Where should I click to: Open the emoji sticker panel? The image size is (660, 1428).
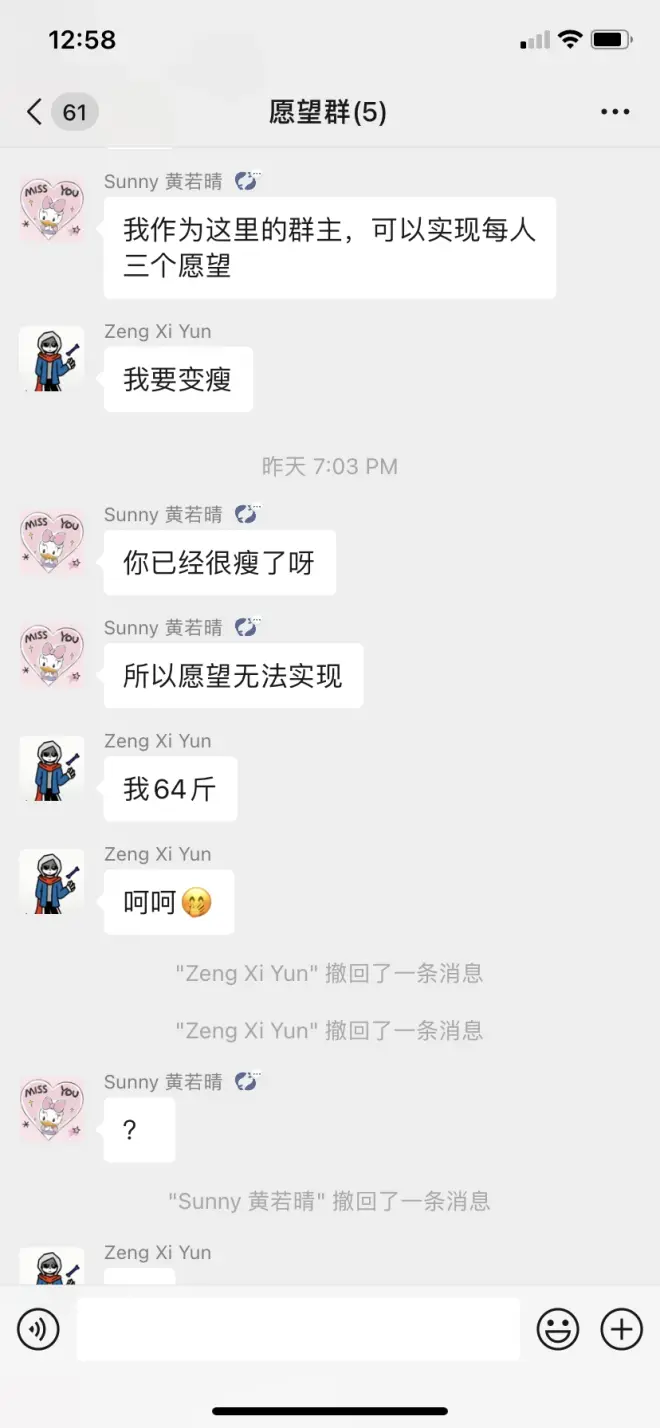558,1329
